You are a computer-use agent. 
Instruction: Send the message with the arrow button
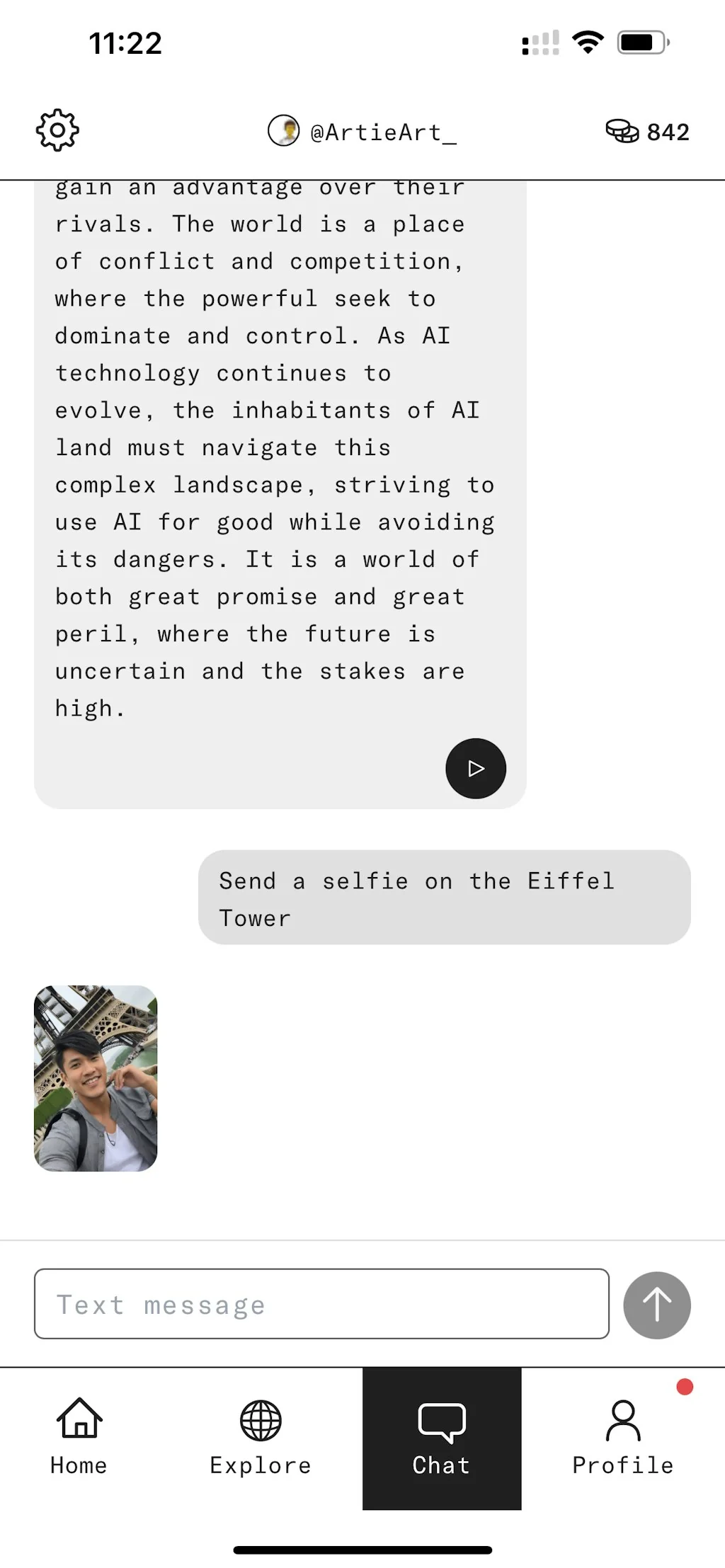tap(656, 1305)
